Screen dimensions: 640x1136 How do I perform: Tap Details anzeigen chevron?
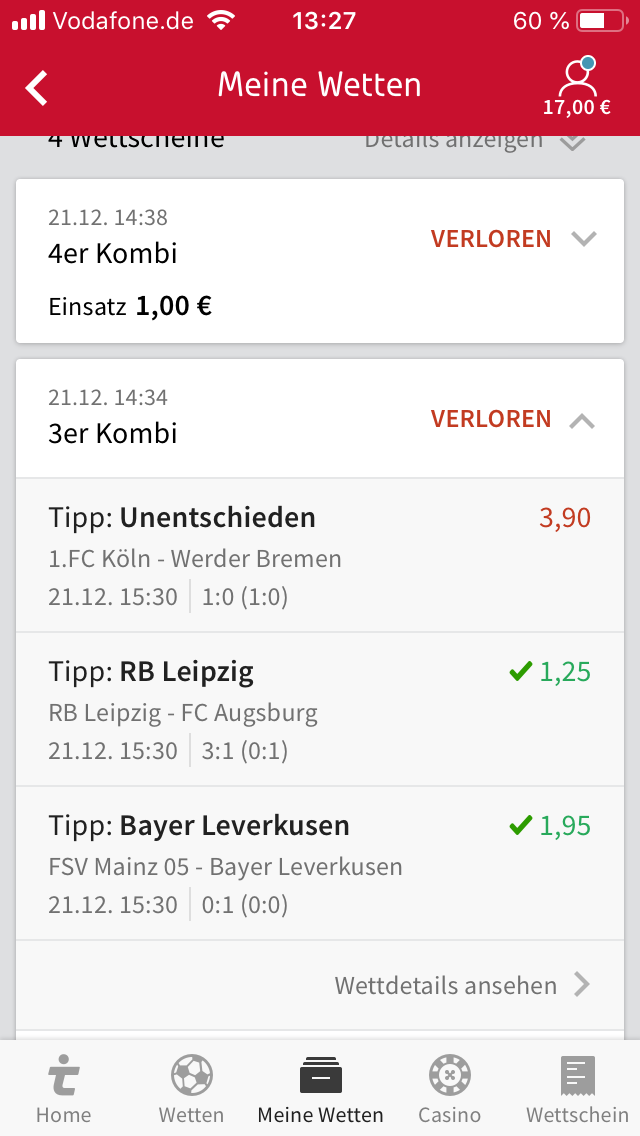[572, 143]
